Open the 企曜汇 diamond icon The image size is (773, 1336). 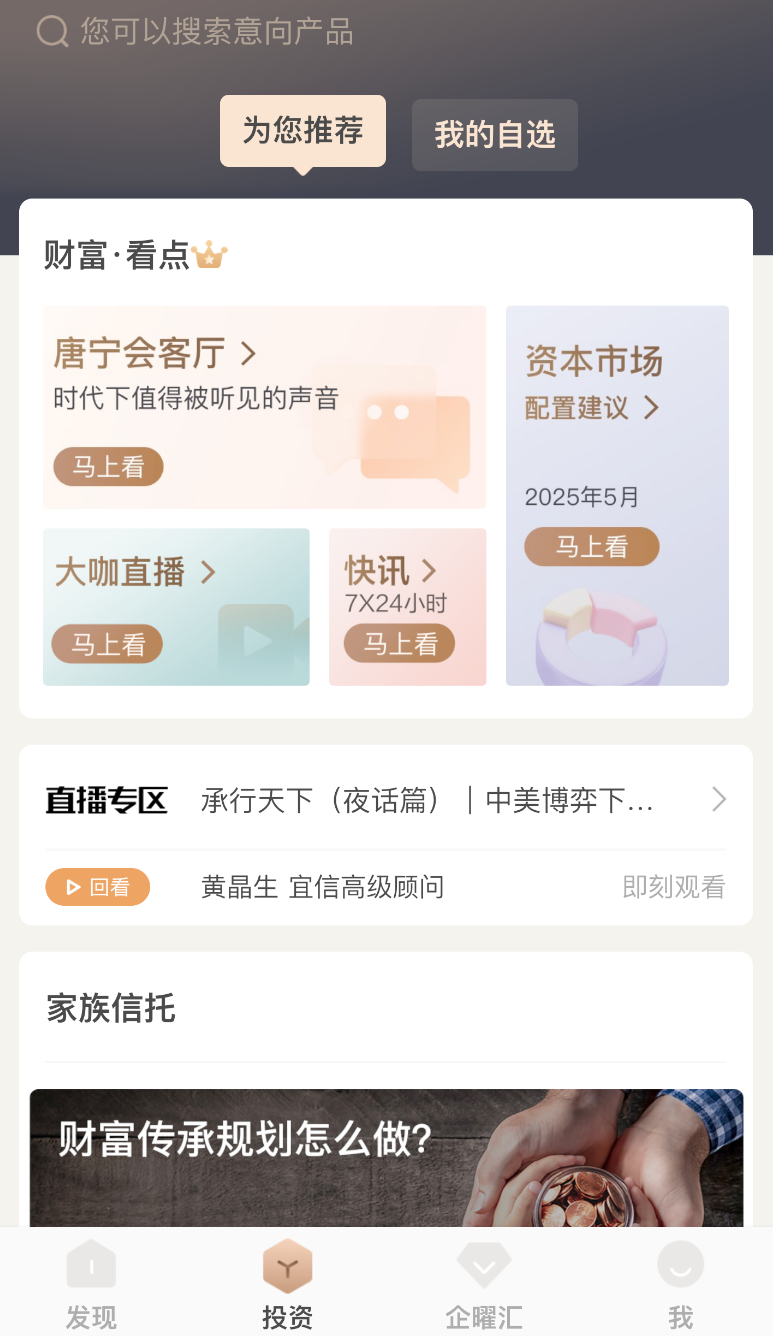(483, 1264)
